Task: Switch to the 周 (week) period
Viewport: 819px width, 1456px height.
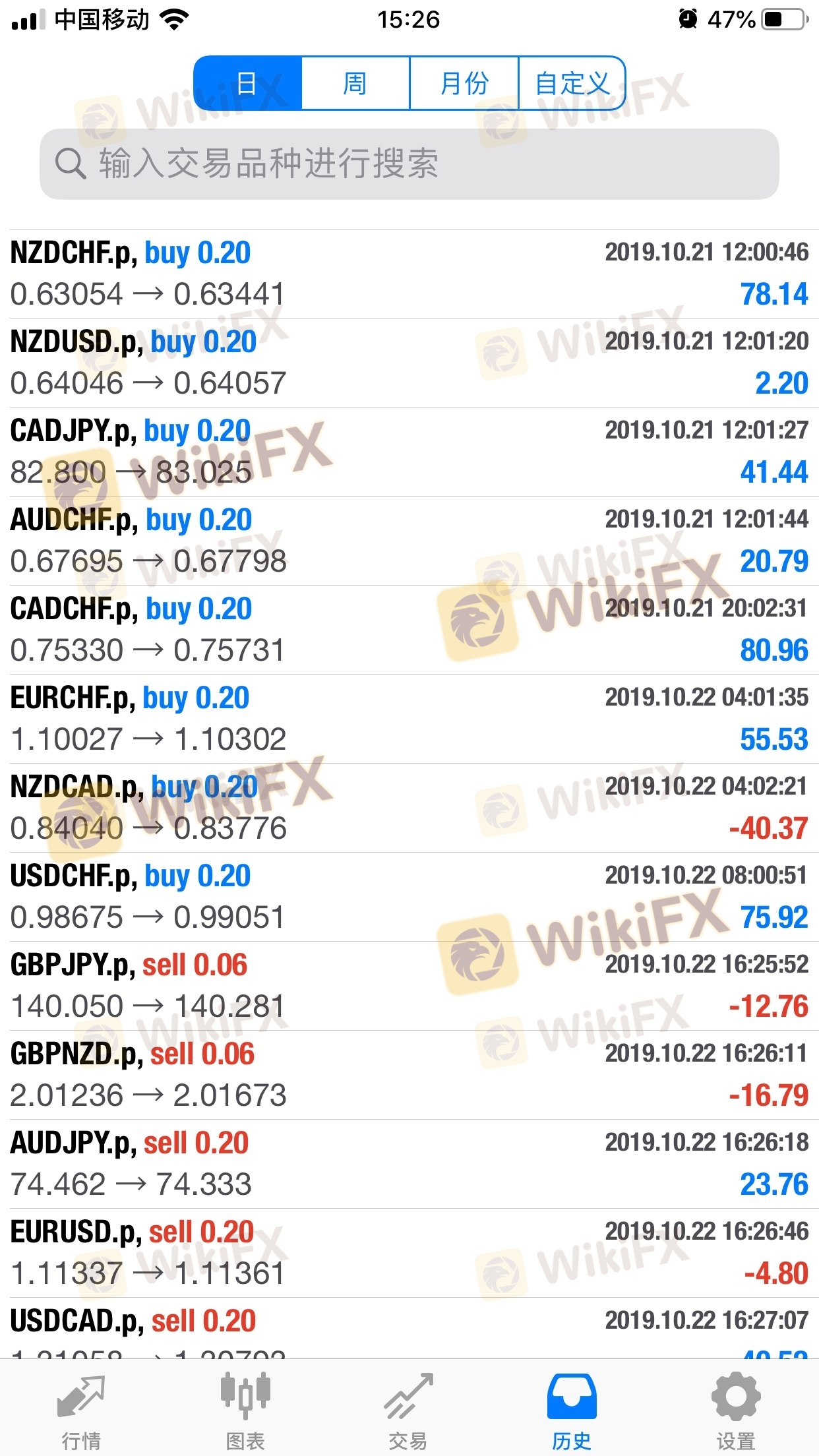Action: click(355, 83)
